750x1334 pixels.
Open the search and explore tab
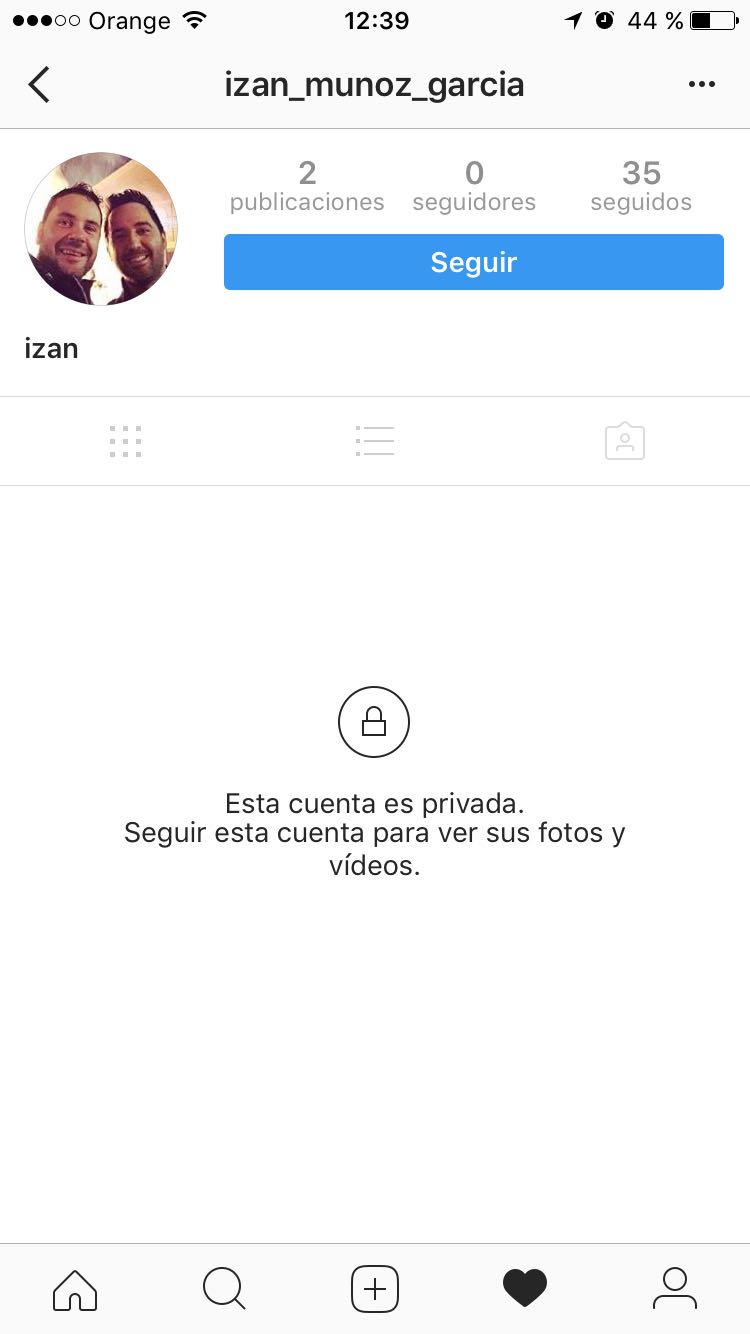pyautogui.click(x=224, y=1288)
